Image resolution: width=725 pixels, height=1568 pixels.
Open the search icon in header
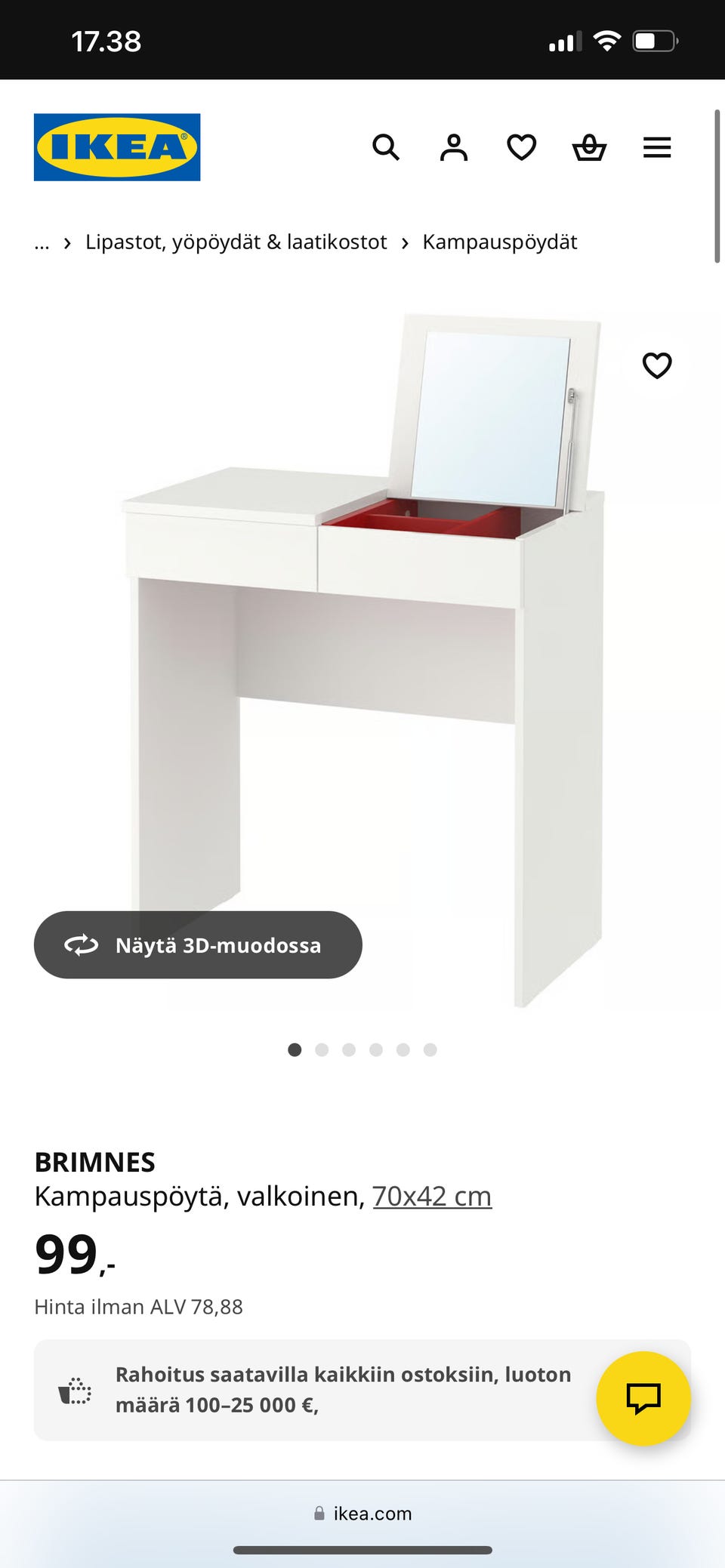[386, 147]
